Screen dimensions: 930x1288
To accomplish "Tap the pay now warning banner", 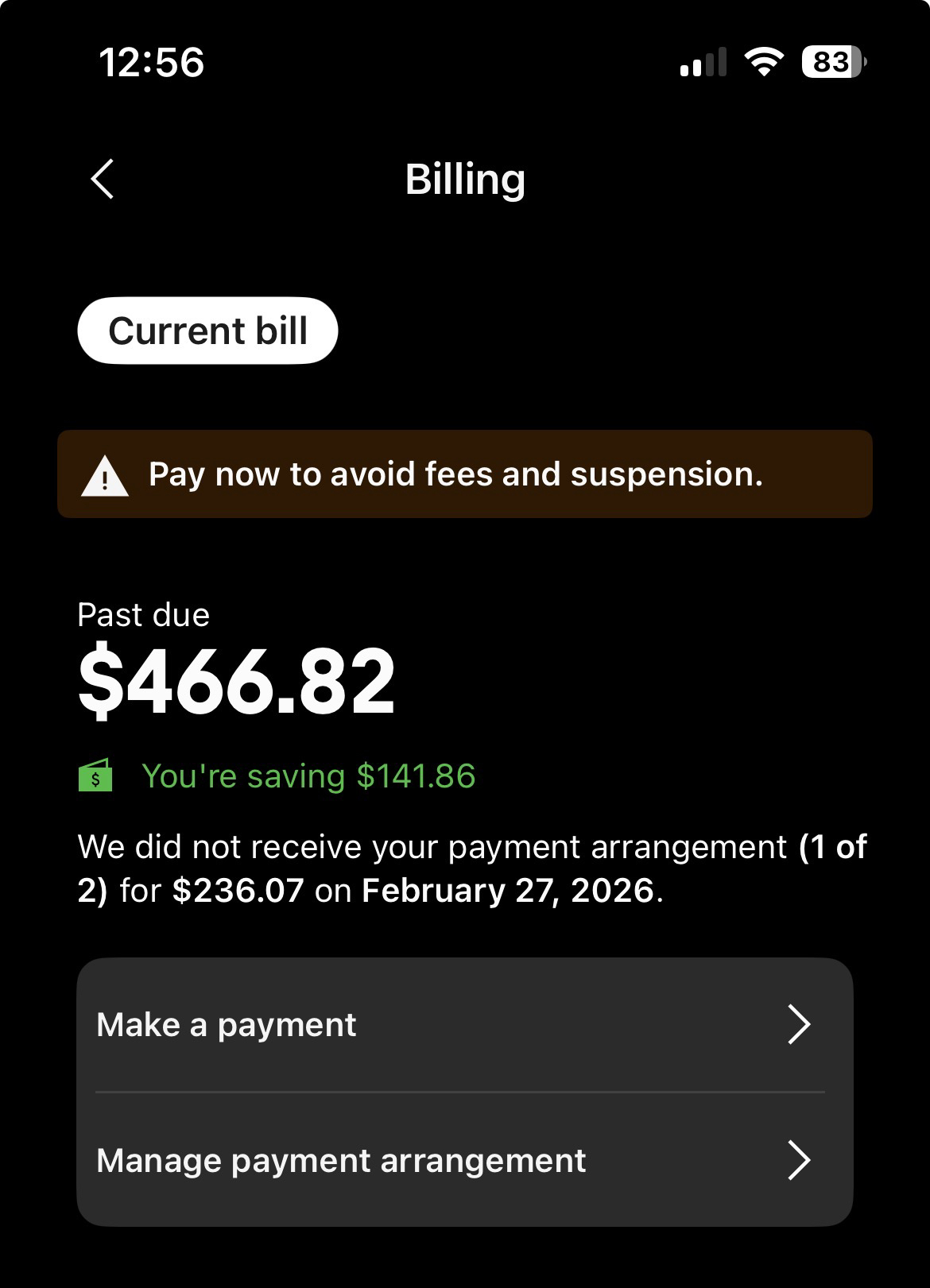I will point(464,474).
